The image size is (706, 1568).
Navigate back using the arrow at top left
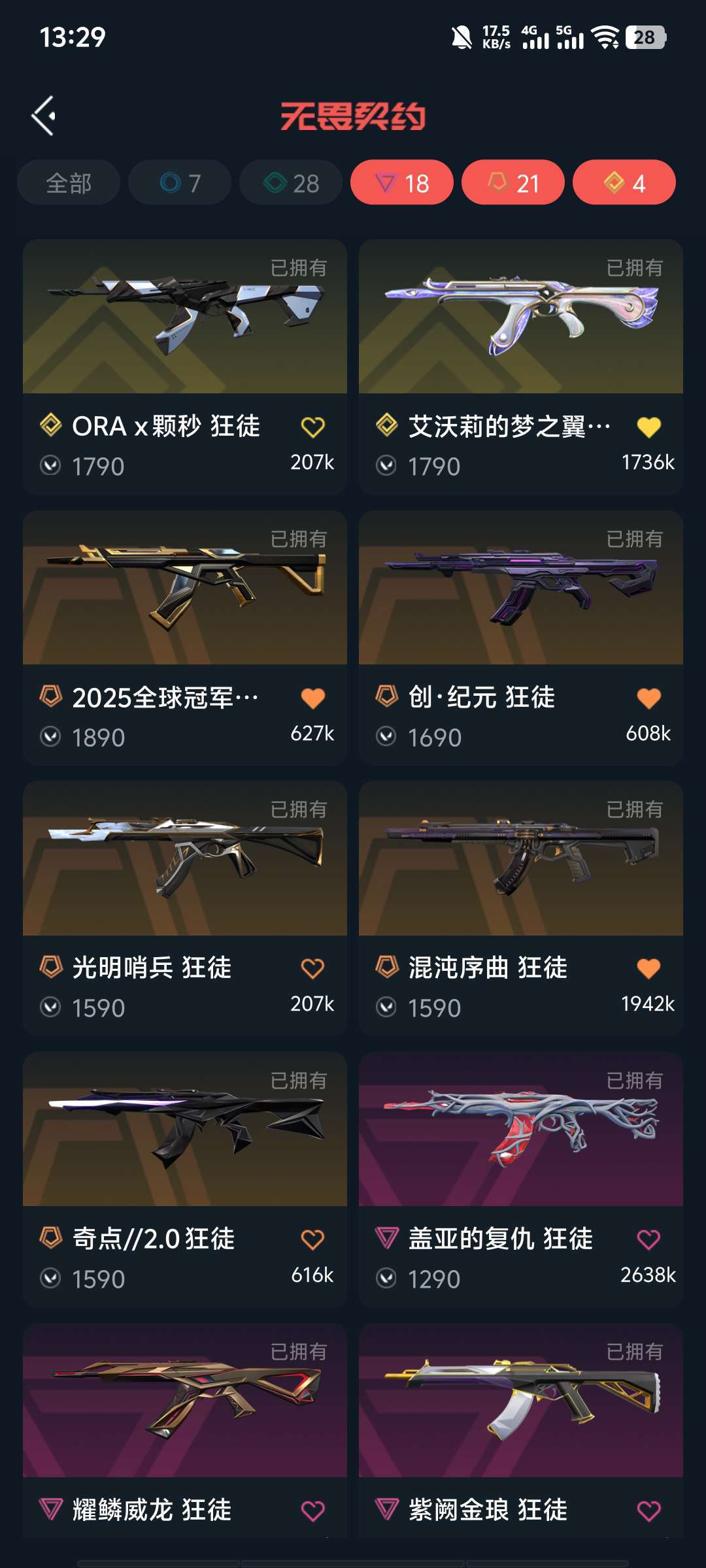click(43, 115)
